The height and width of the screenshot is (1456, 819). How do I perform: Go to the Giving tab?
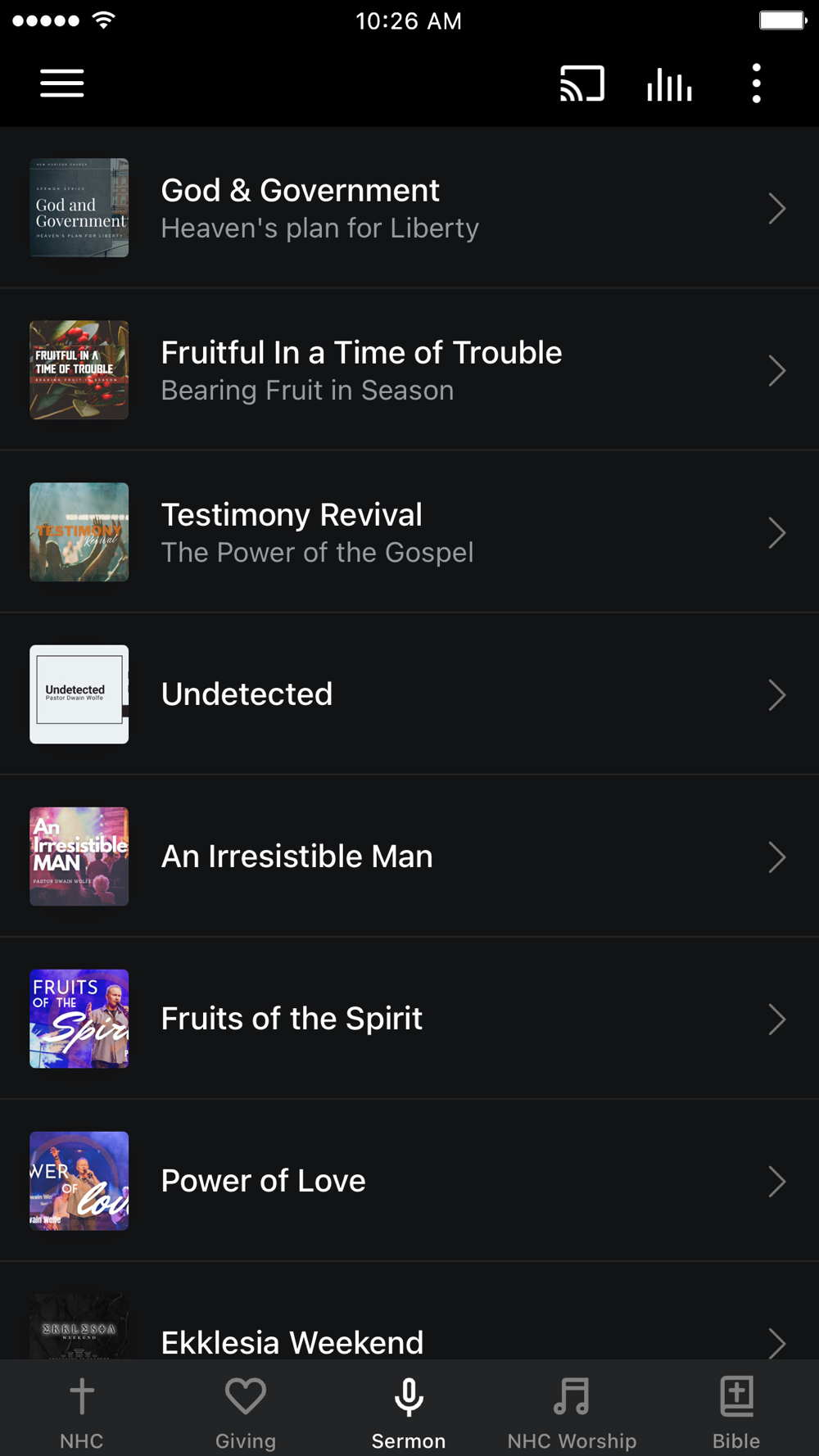pyautogui.click(x=246, y=1412)
